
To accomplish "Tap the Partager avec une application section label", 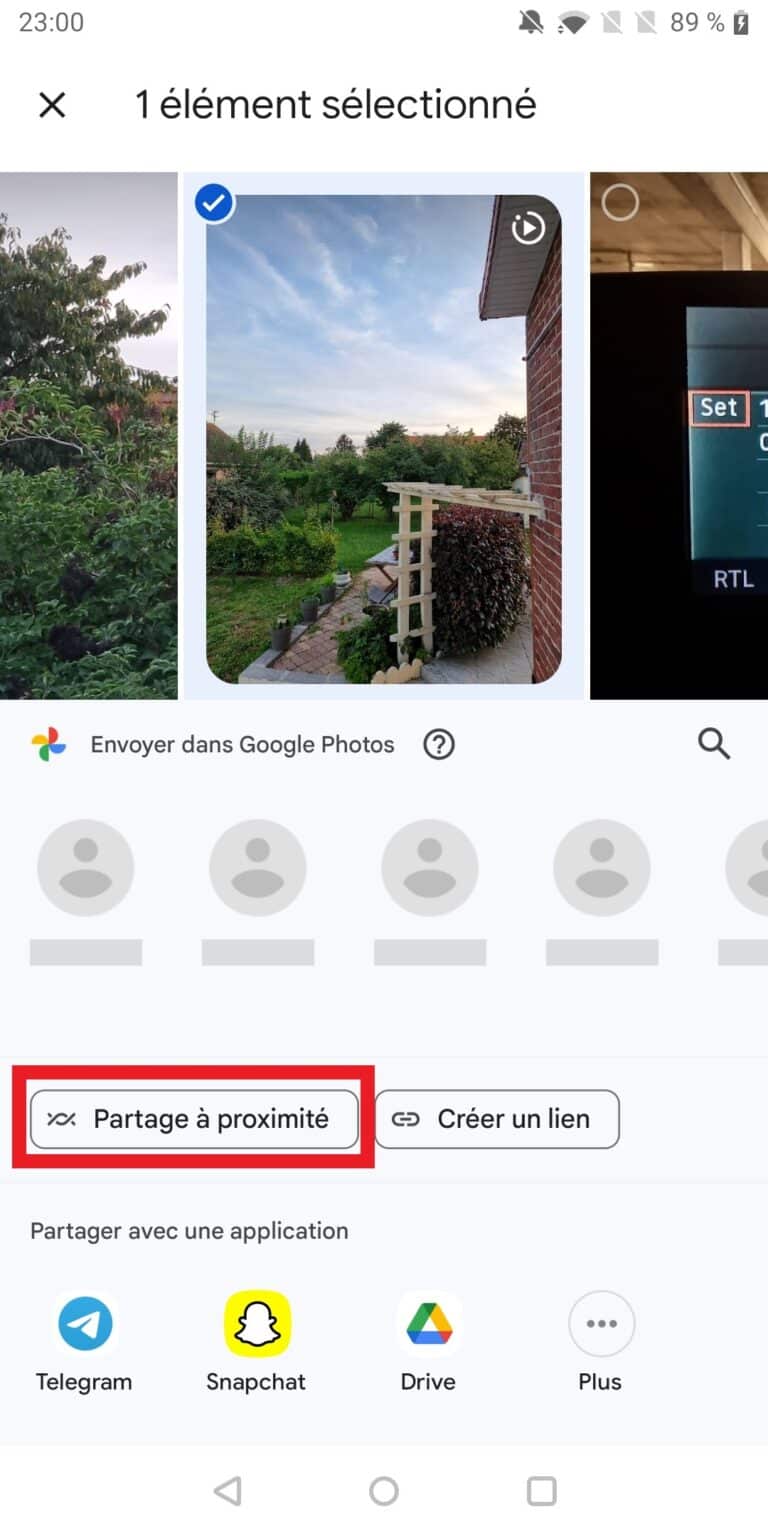I will [189, 1230].
